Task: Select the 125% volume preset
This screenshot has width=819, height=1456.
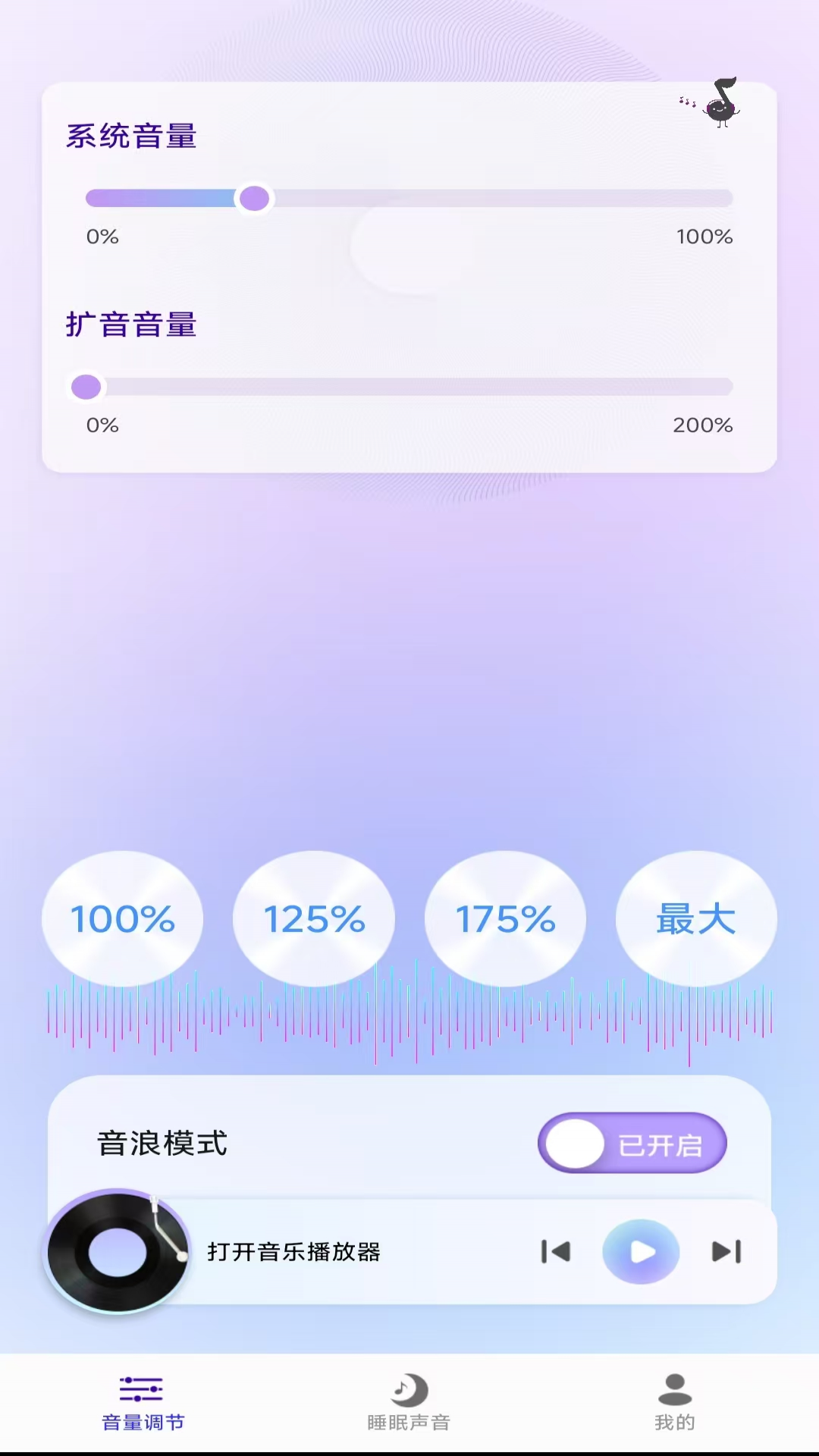Action: tap(314, 918)
